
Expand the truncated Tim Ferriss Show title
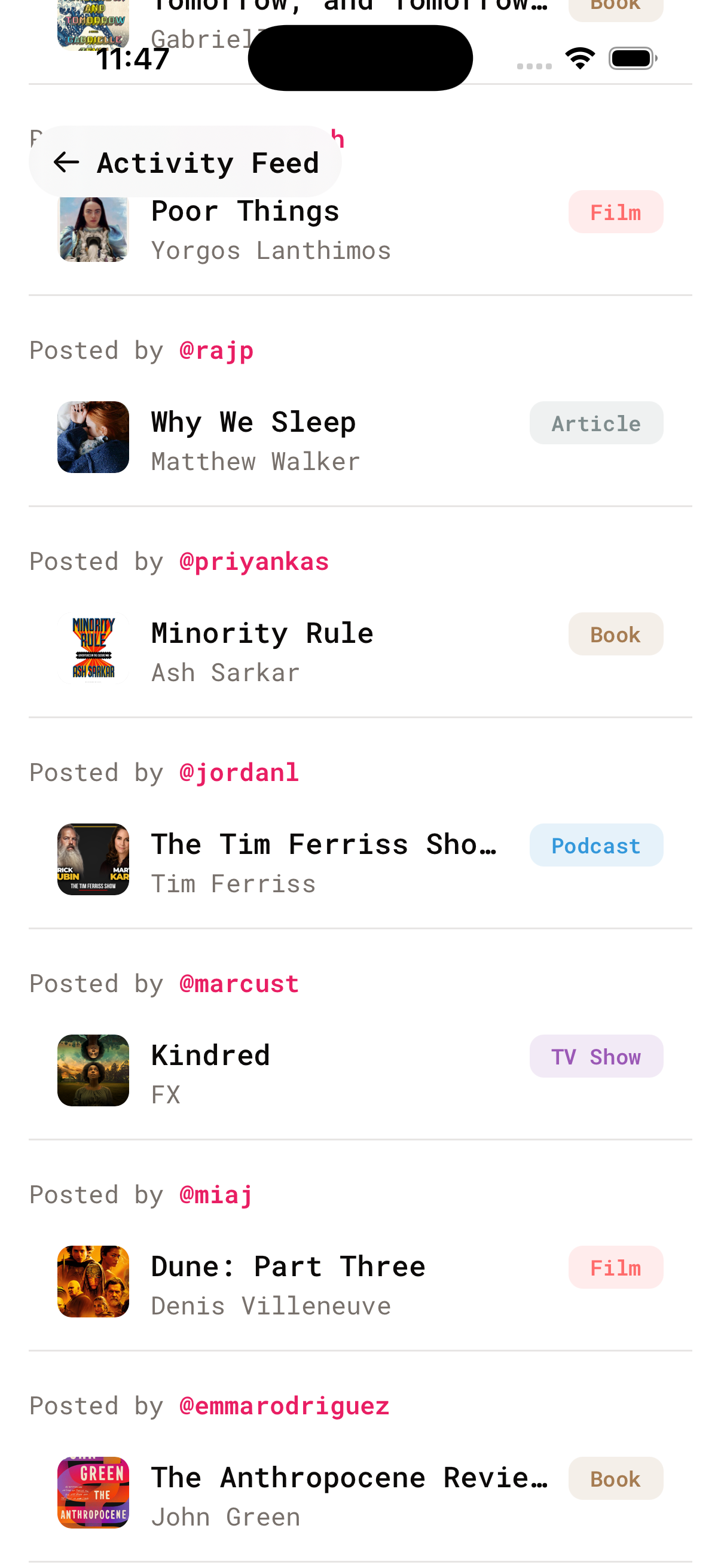click(x=324, y=844)
